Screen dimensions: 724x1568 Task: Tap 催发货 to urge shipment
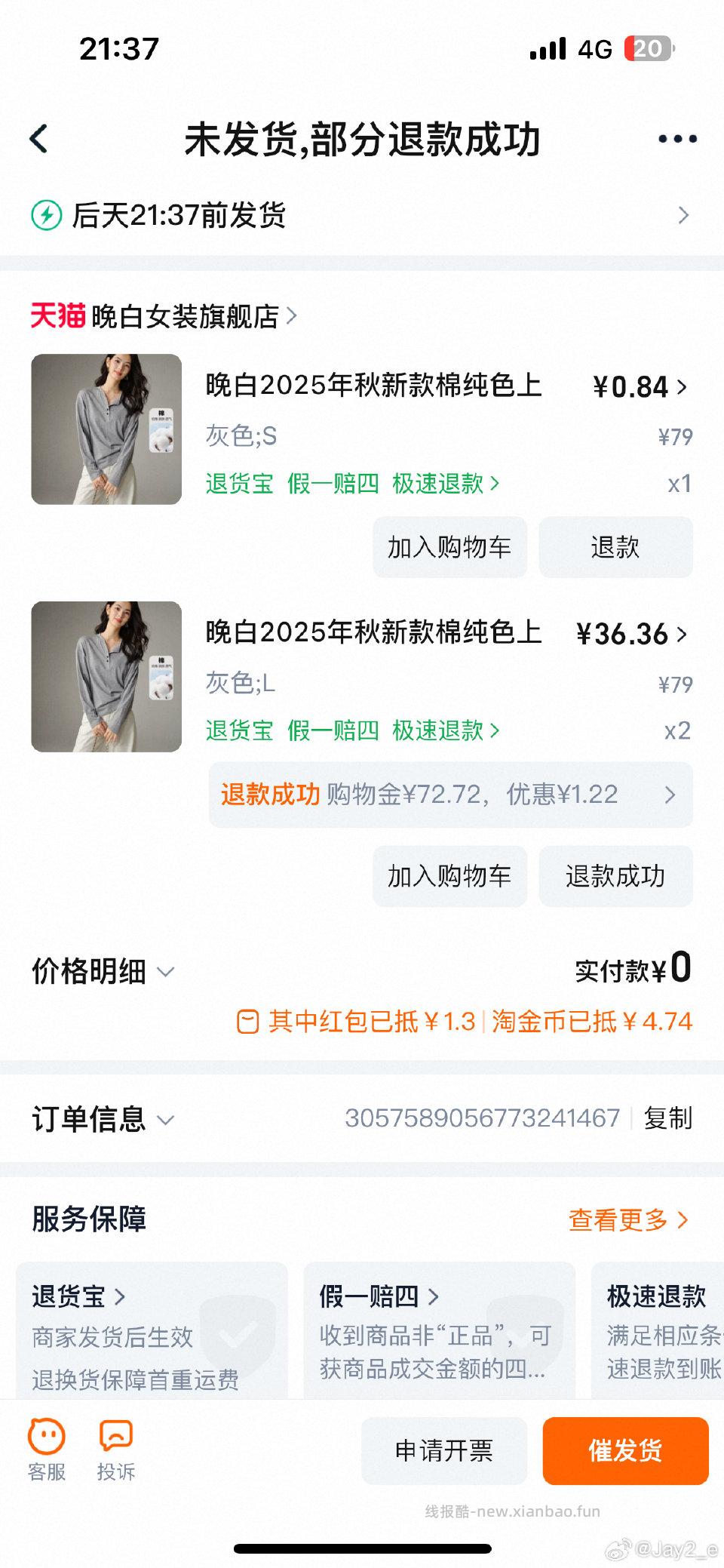[625, 1450]
